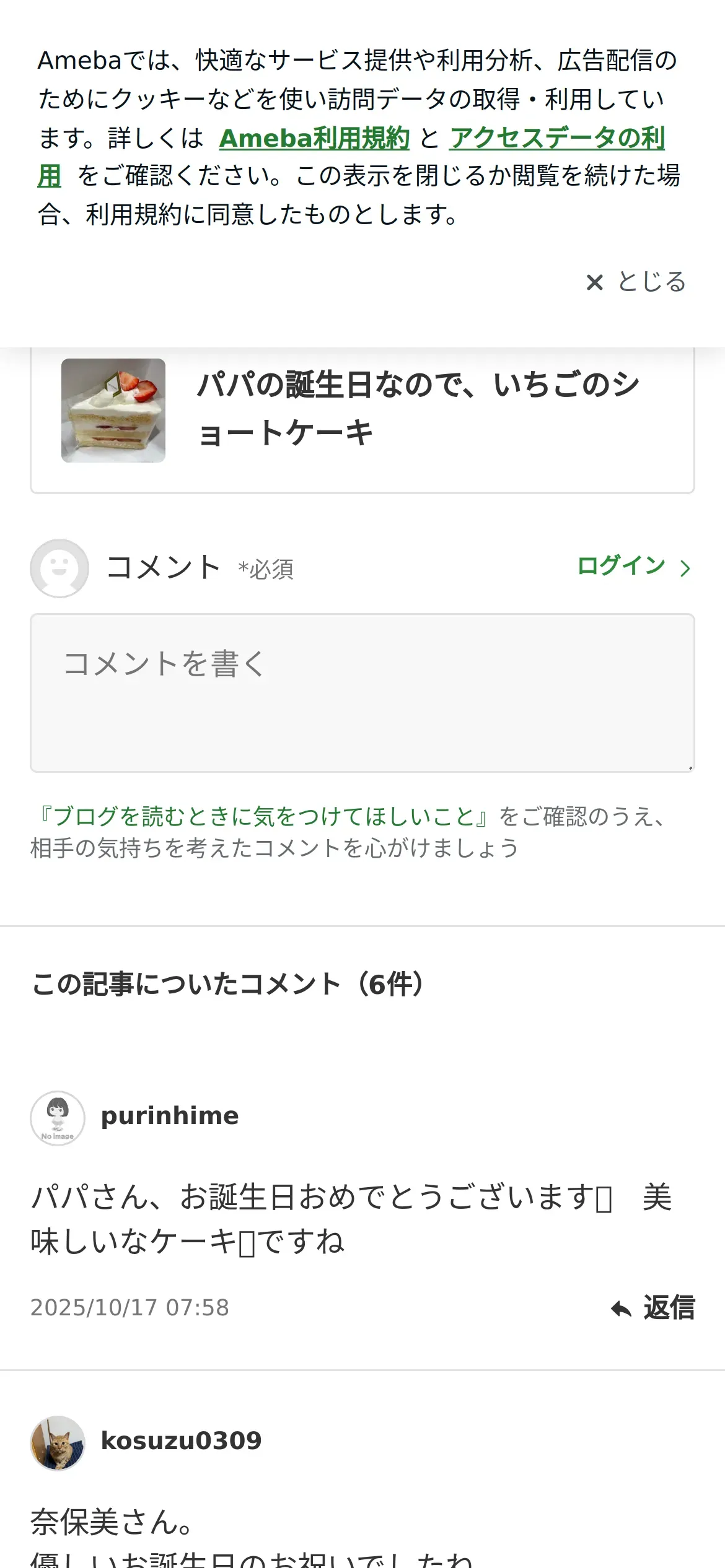Open the アクセスデータの利用 link

tap(556, 138)
